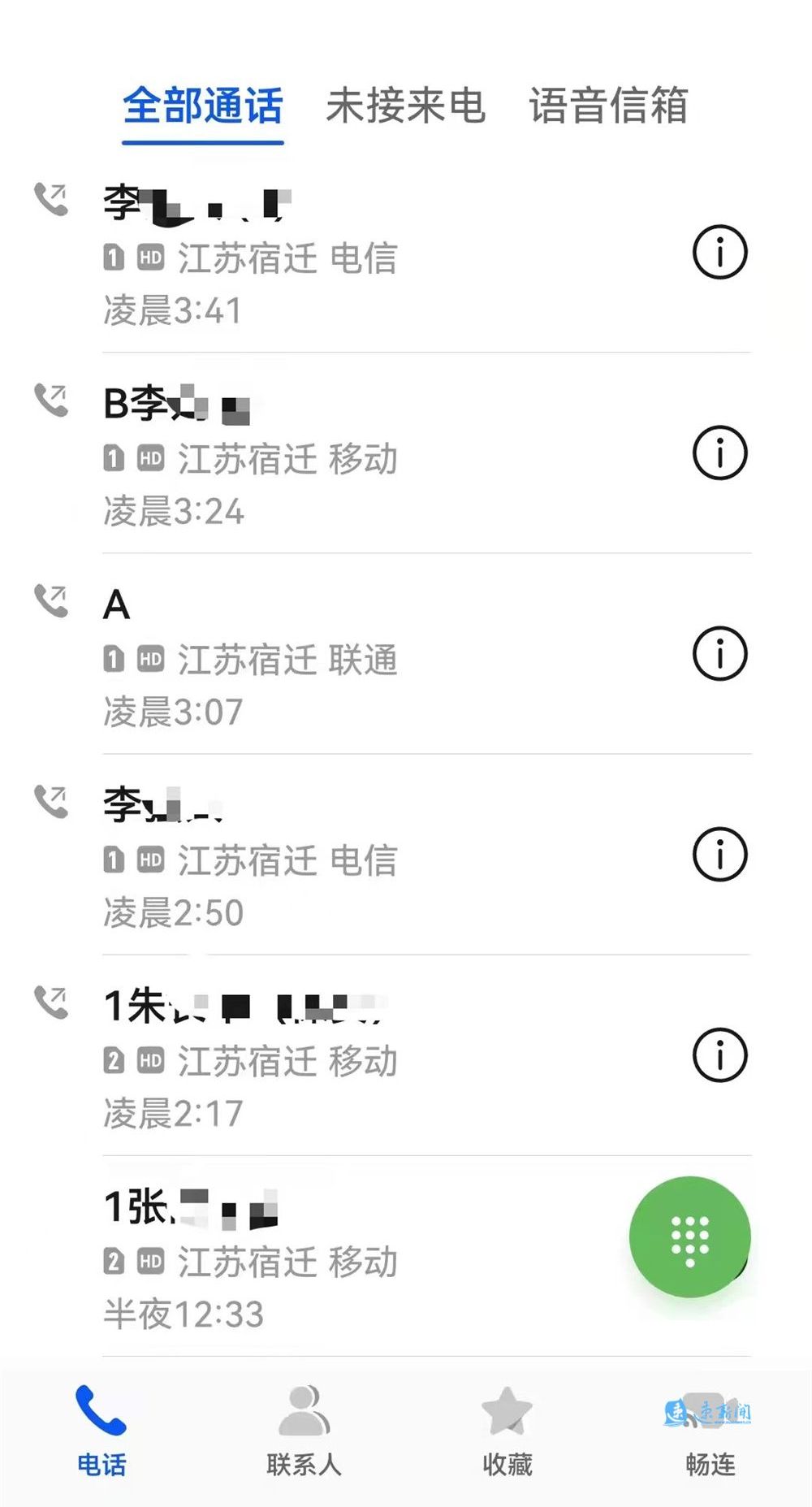Open info icon for contact A
Image resolution: width=812 pixels, height=1507 pixels.
click(719, 653)
